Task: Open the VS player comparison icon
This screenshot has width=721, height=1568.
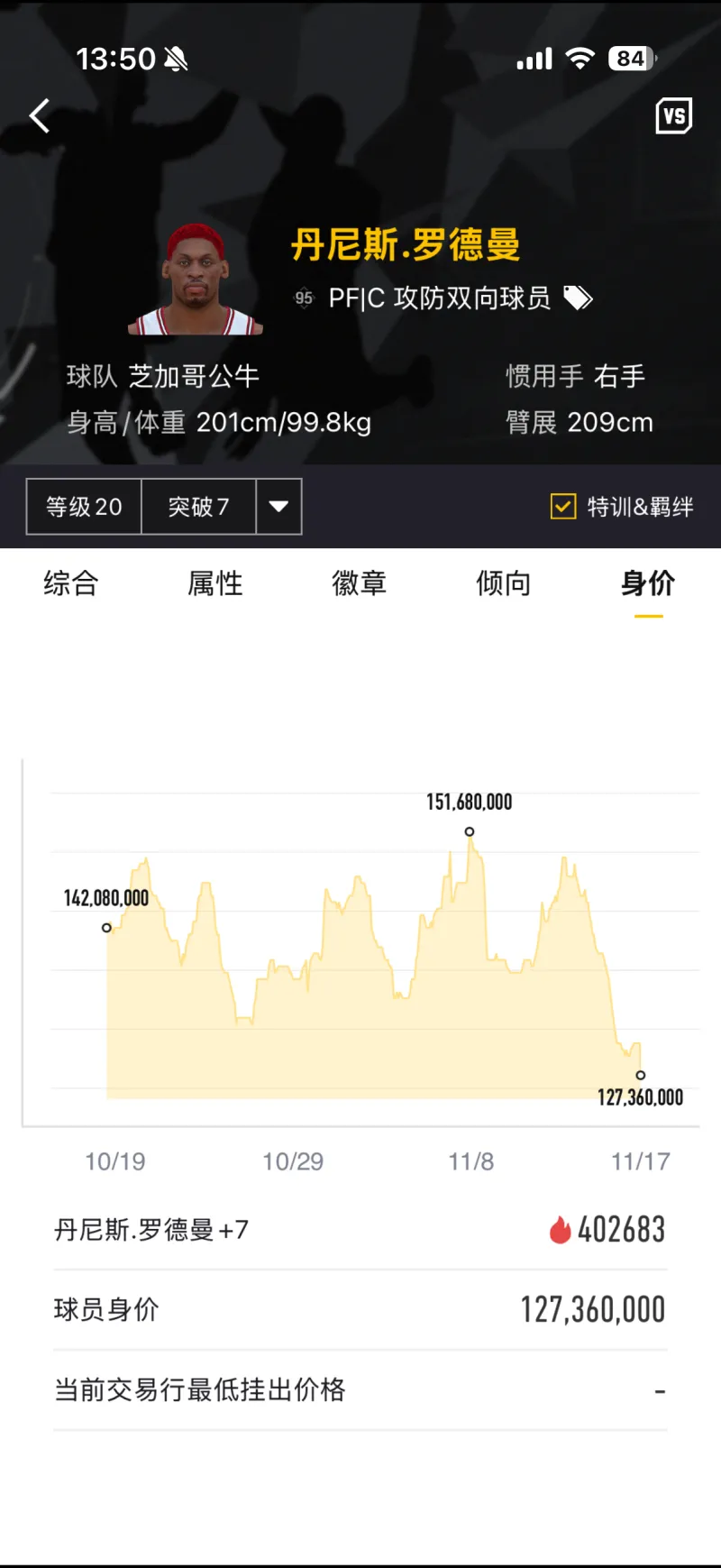Action: click(673, 116)
